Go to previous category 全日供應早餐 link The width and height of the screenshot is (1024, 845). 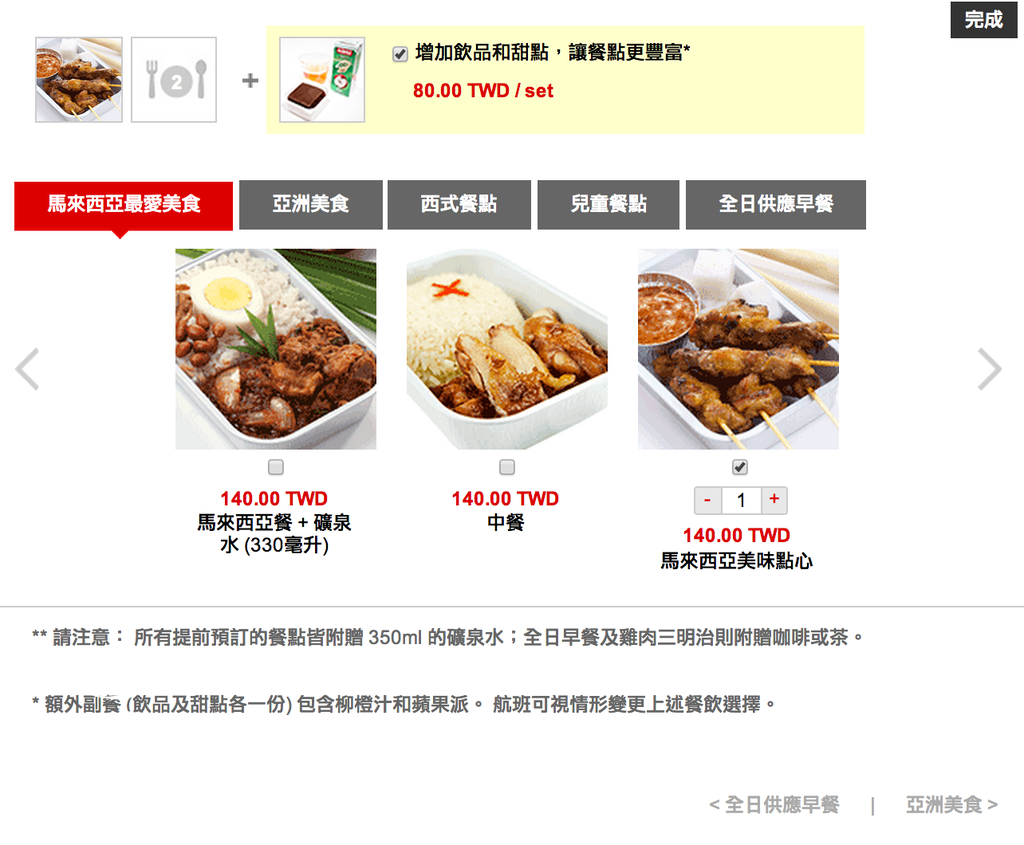pyautogui.click(x=774, y=805)
